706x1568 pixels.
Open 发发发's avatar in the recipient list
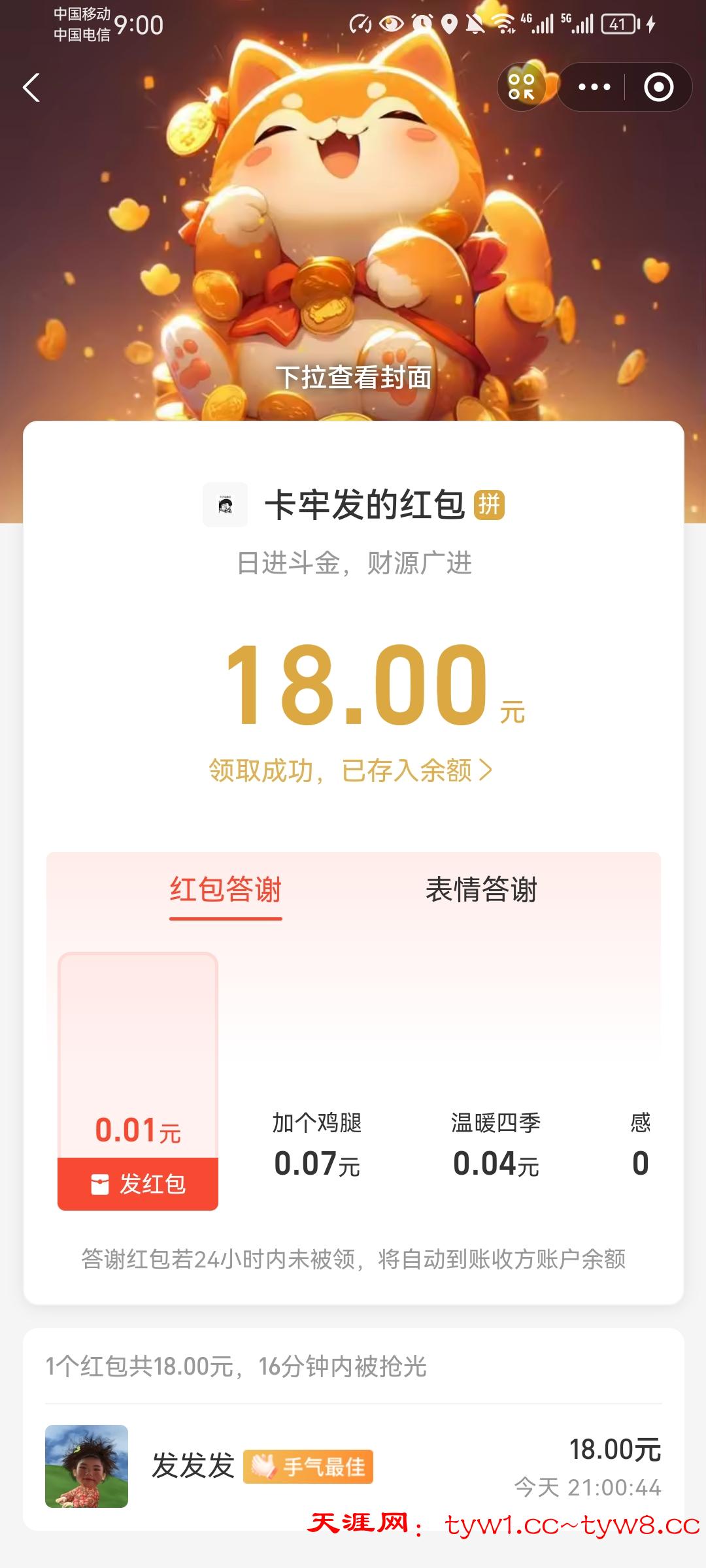coord(86,1466)
